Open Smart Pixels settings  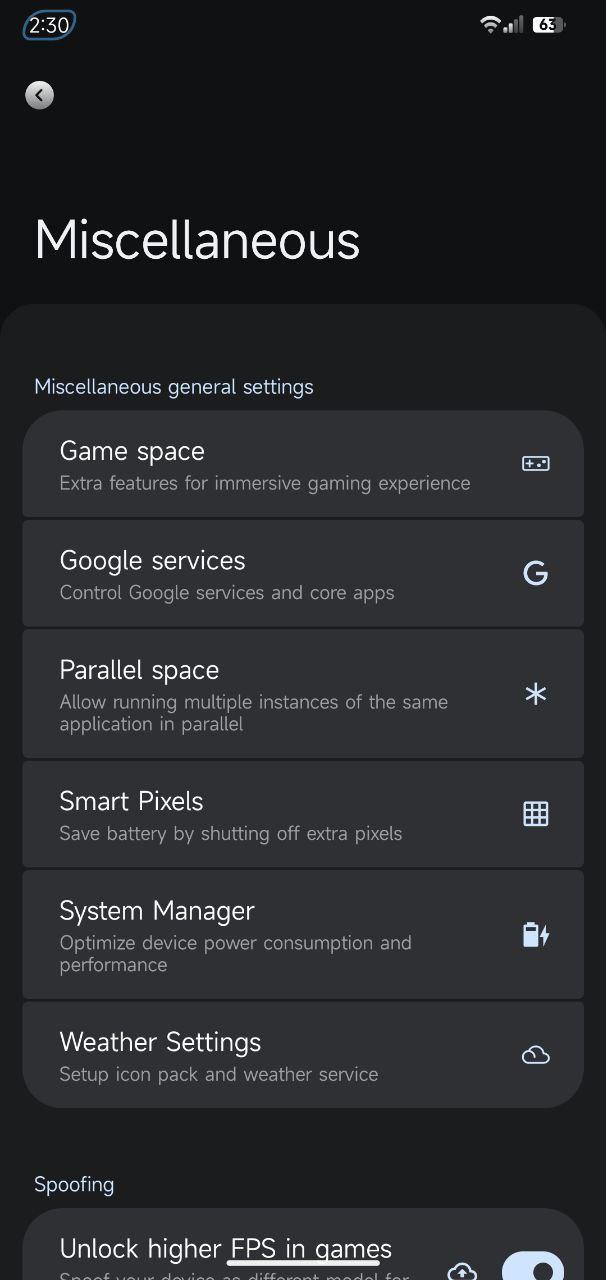tap(303, 814)
